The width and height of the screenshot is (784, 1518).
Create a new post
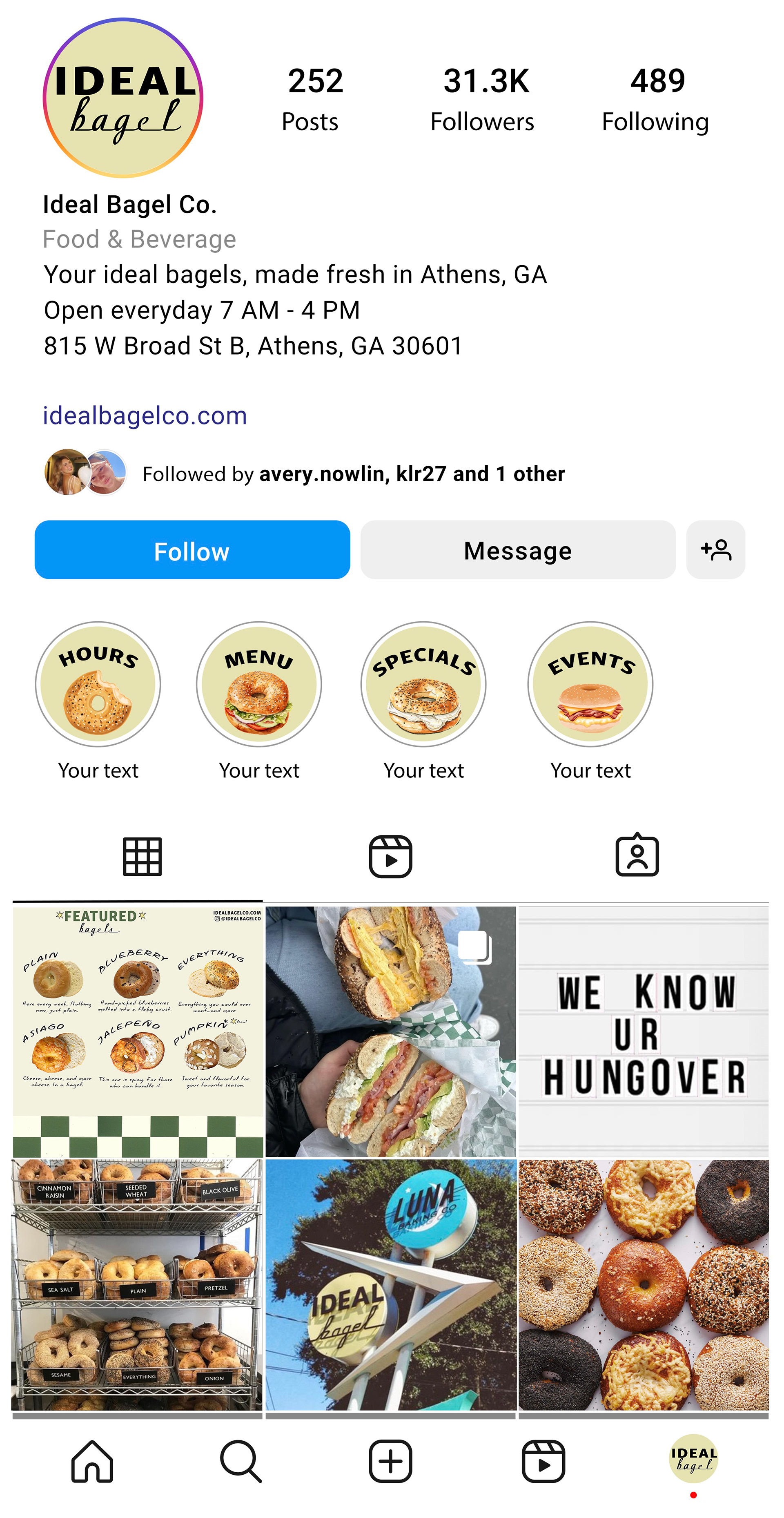click(x=390, y=1462)
